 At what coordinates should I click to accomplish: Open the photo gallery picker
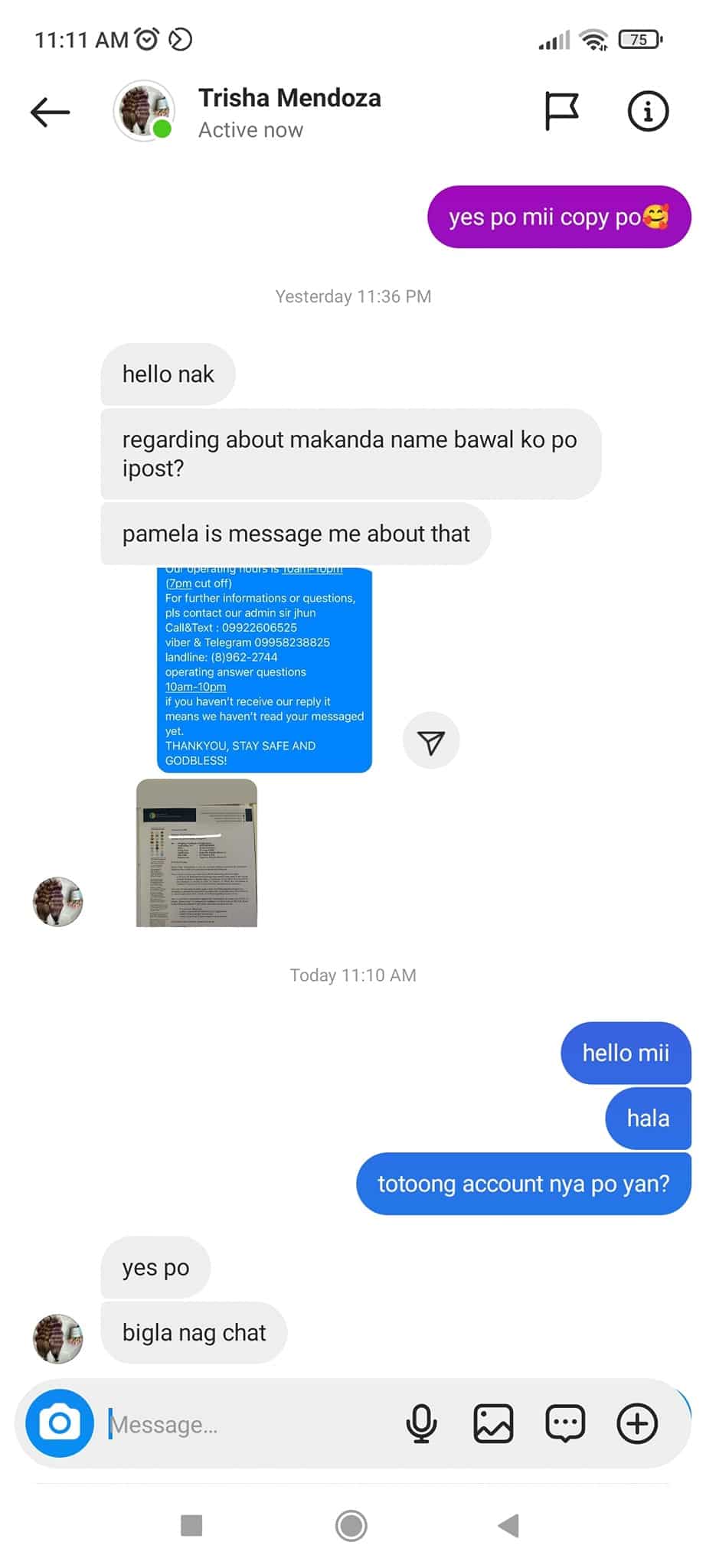coord(493,1424)
